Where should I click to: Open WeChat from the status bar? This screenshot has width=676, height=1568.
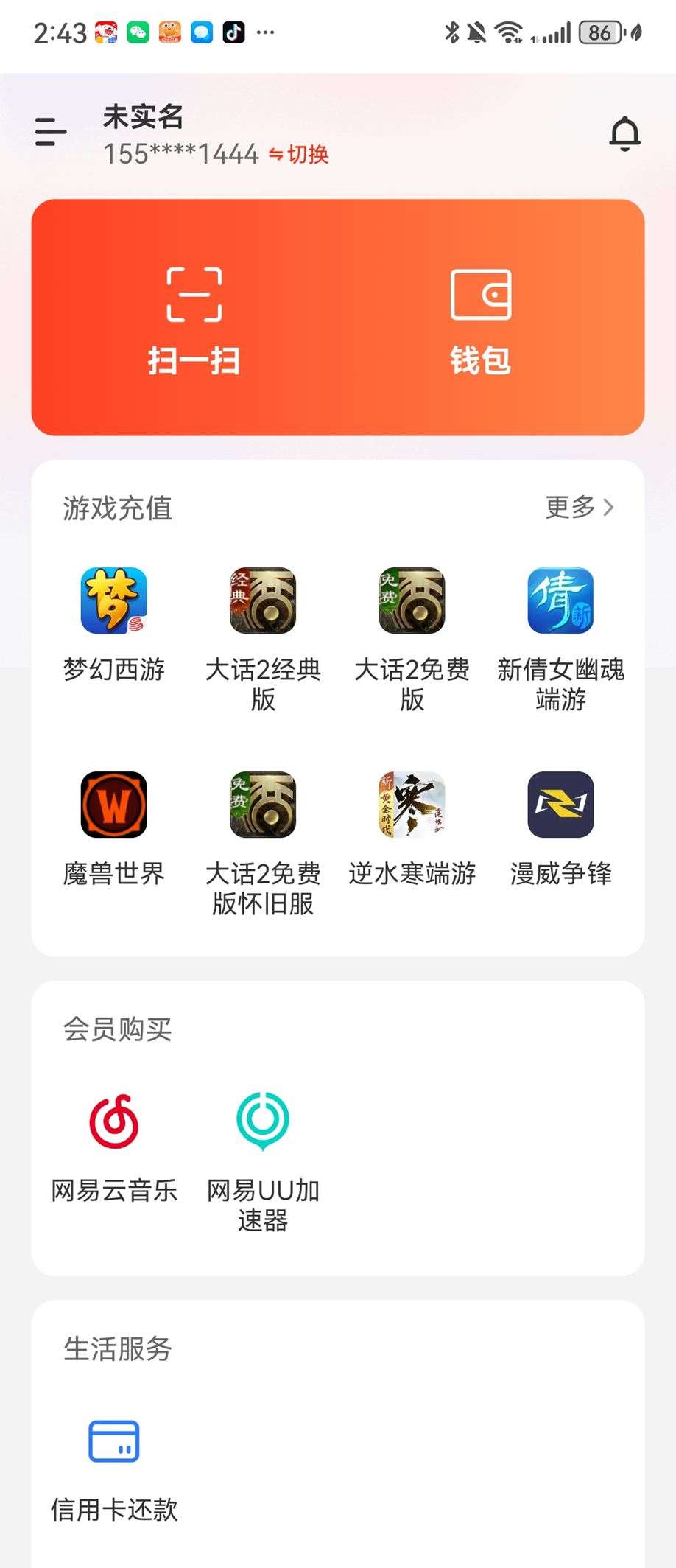(138, 32)
